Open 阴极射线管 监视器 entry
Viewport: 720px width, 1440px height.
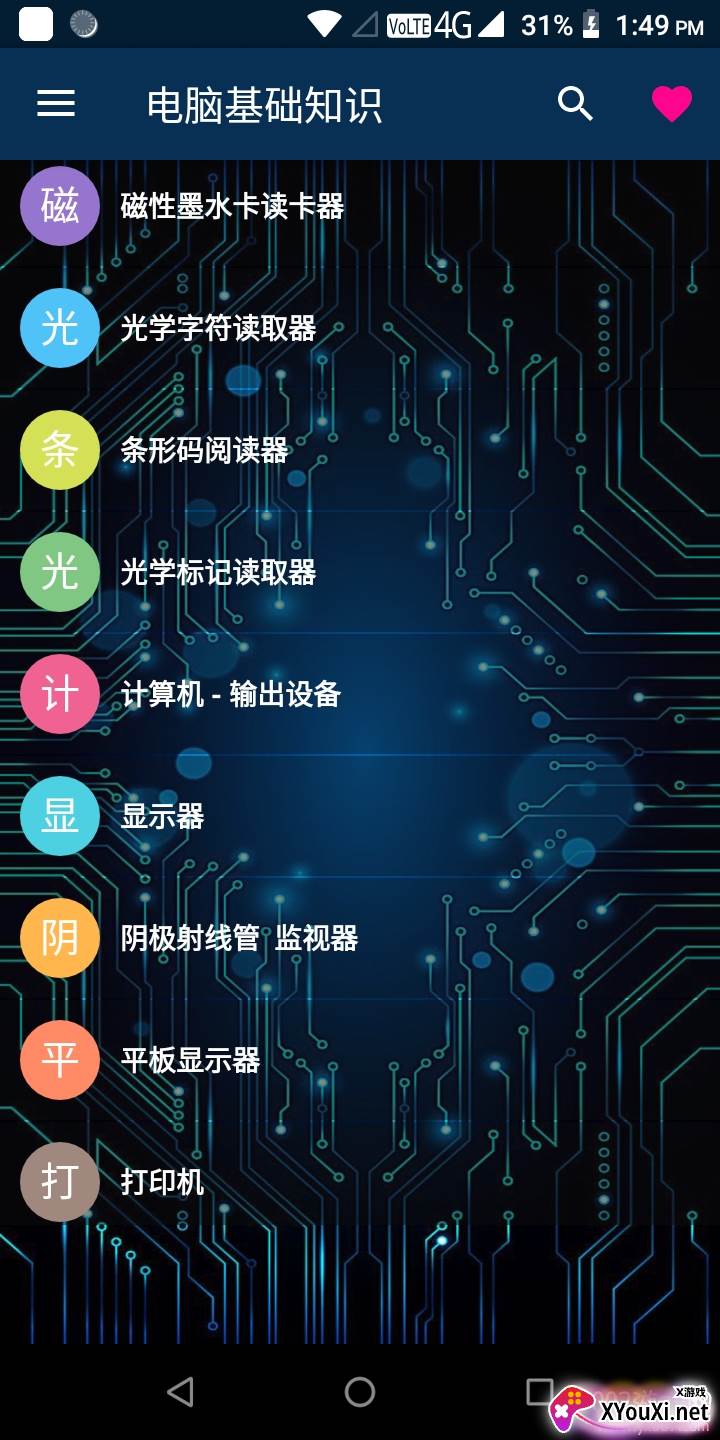(x=360, y=938)
